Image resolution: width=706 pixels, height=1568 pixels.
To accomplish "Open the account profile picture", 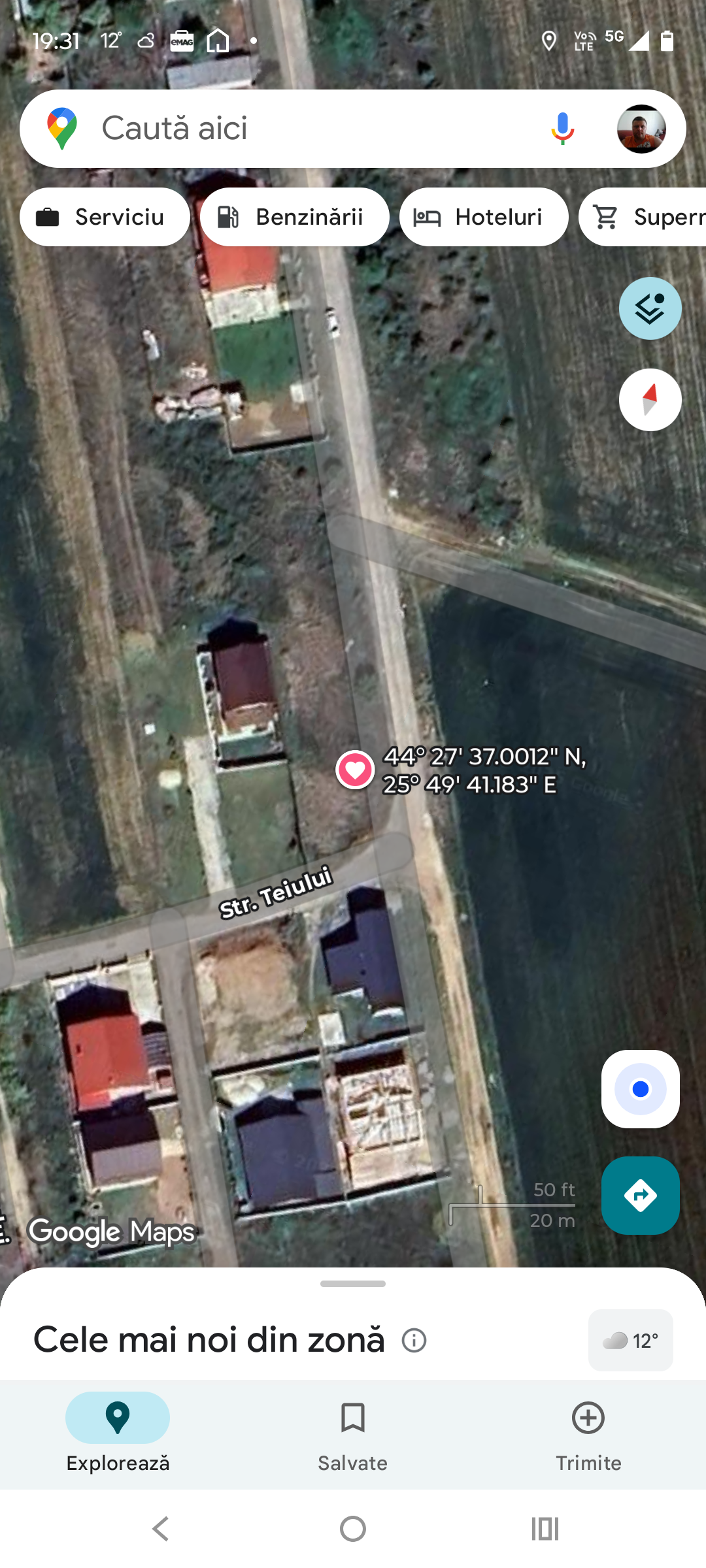I will (641, 129).
